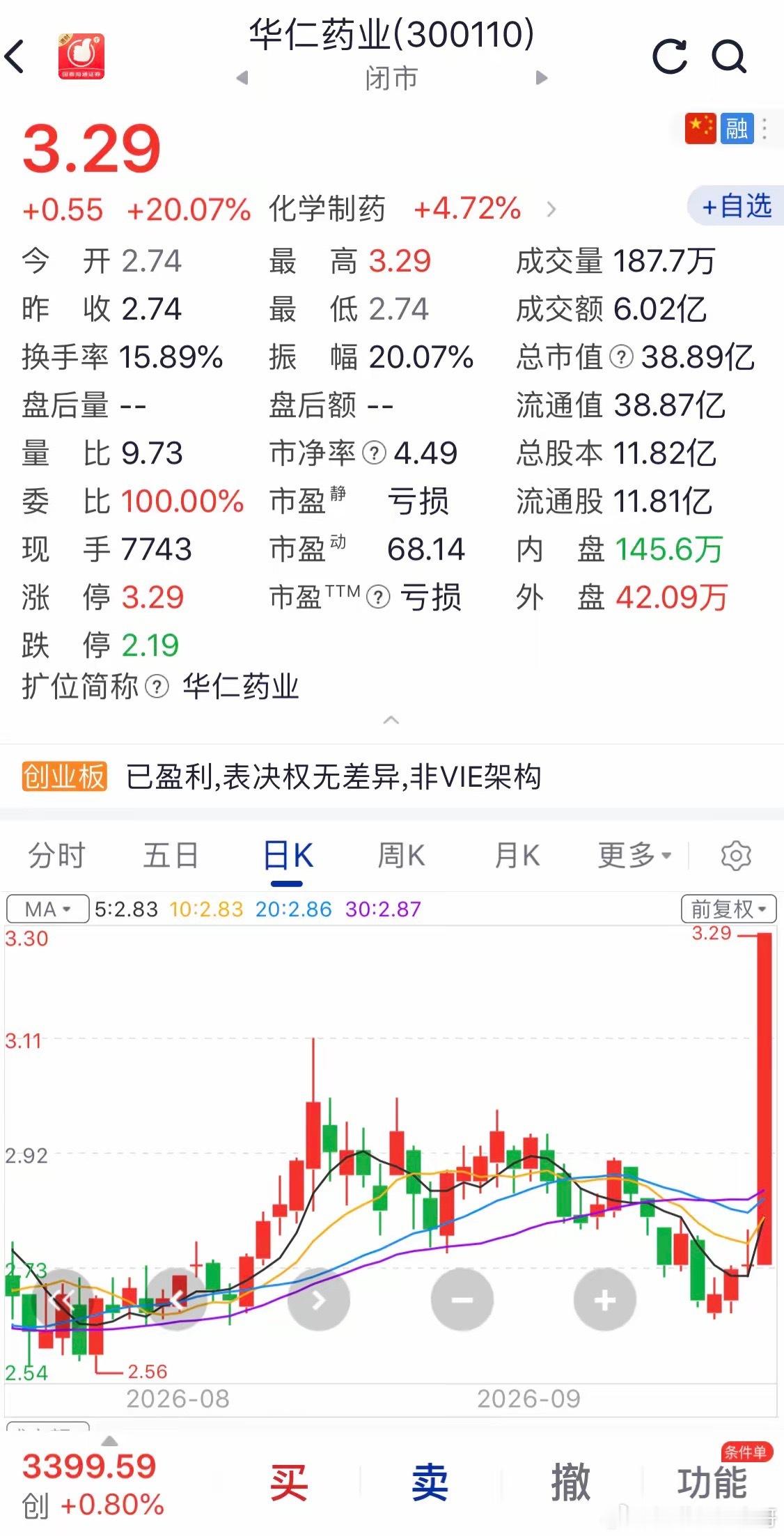Refresh the stock quote
The height and width of the screenshot is (1536, 784).
coord(670,56)
